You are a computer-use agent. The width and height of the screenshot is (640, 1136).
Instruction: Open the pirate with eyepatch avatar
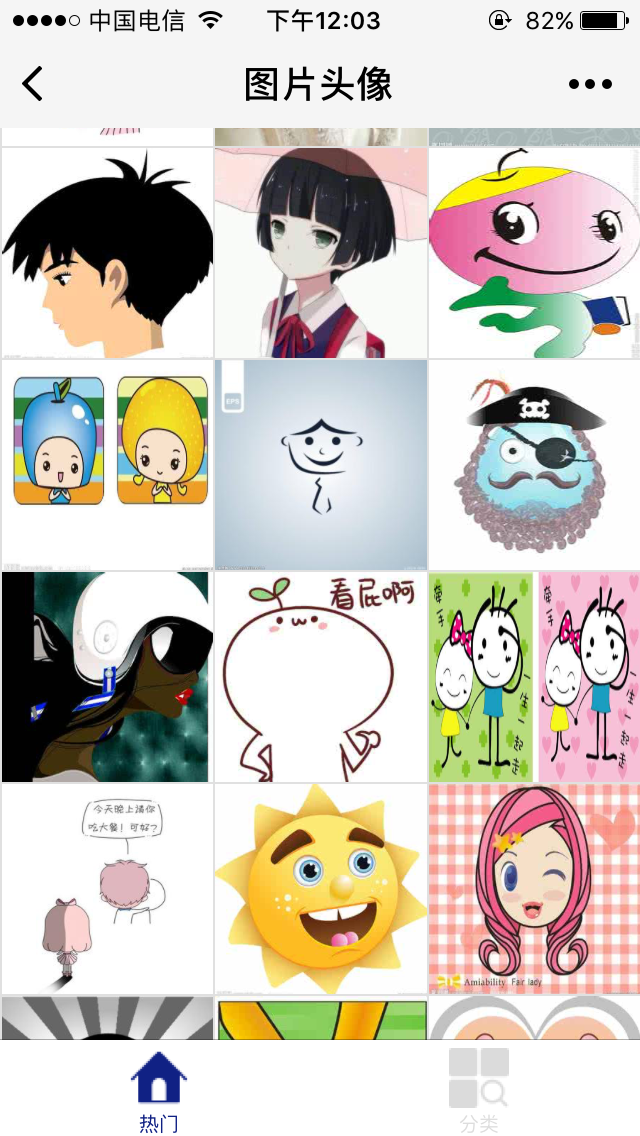(534, 465)
